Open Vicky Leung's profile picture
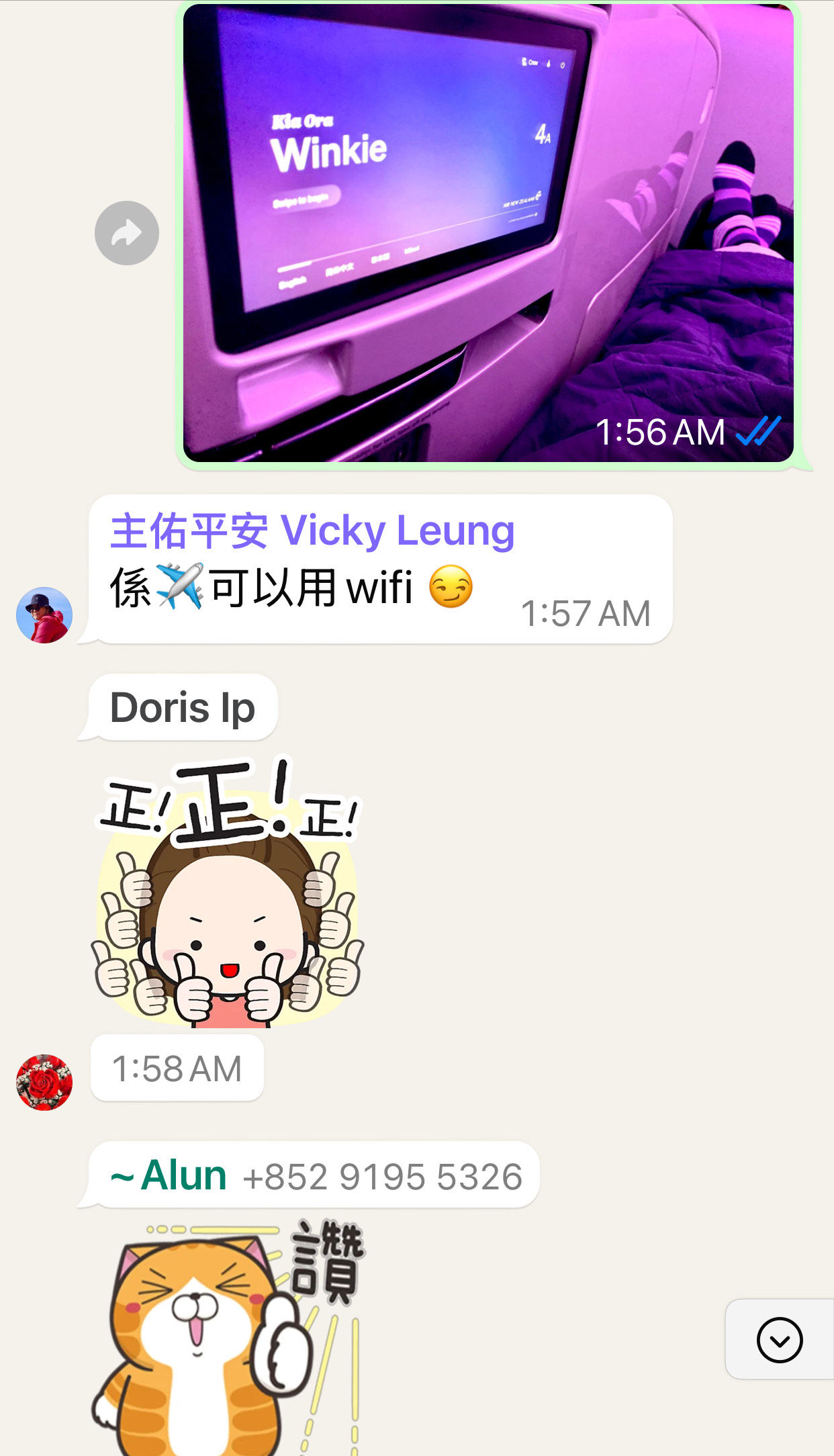The width and height of the screenshot is (834, 1456). coord(44,615)
